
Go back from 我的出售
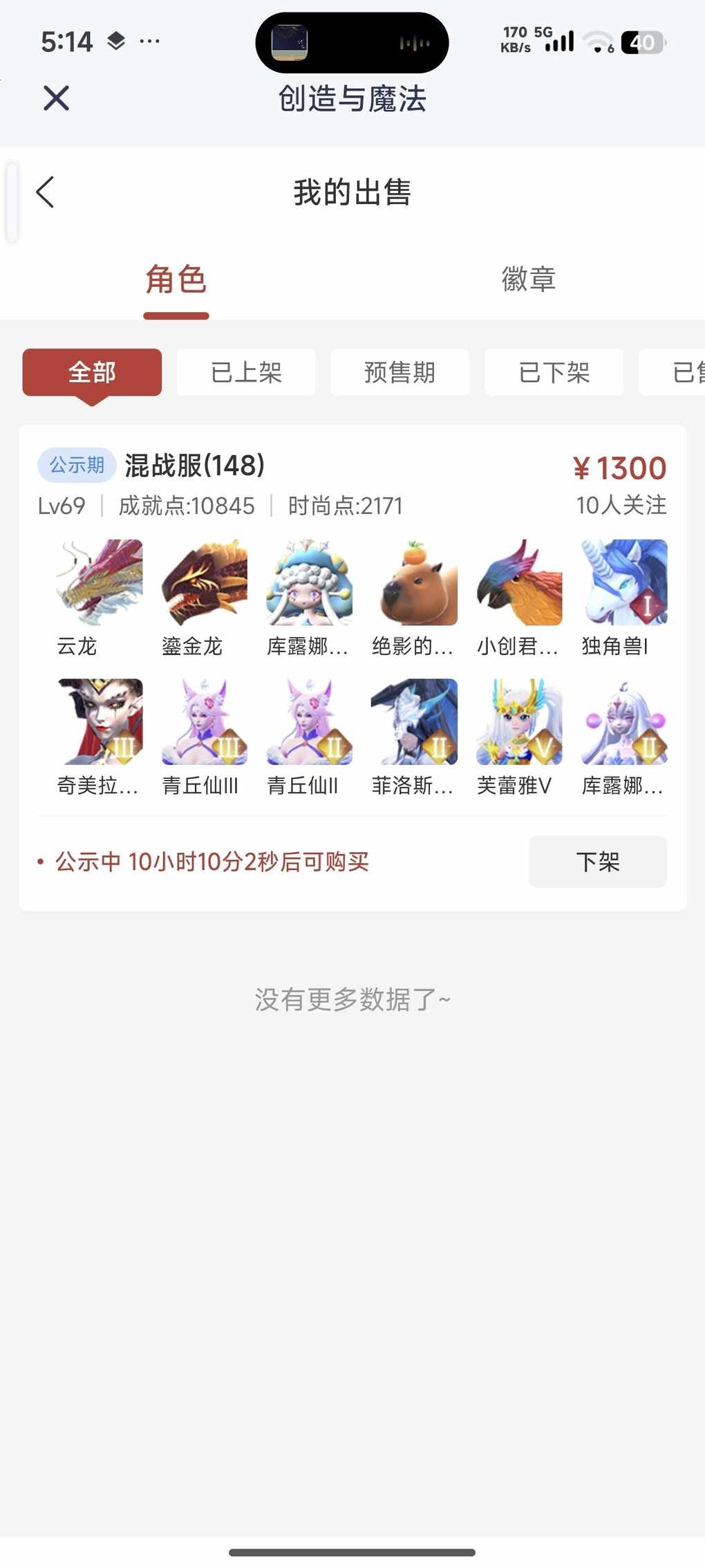click(46, 192)
